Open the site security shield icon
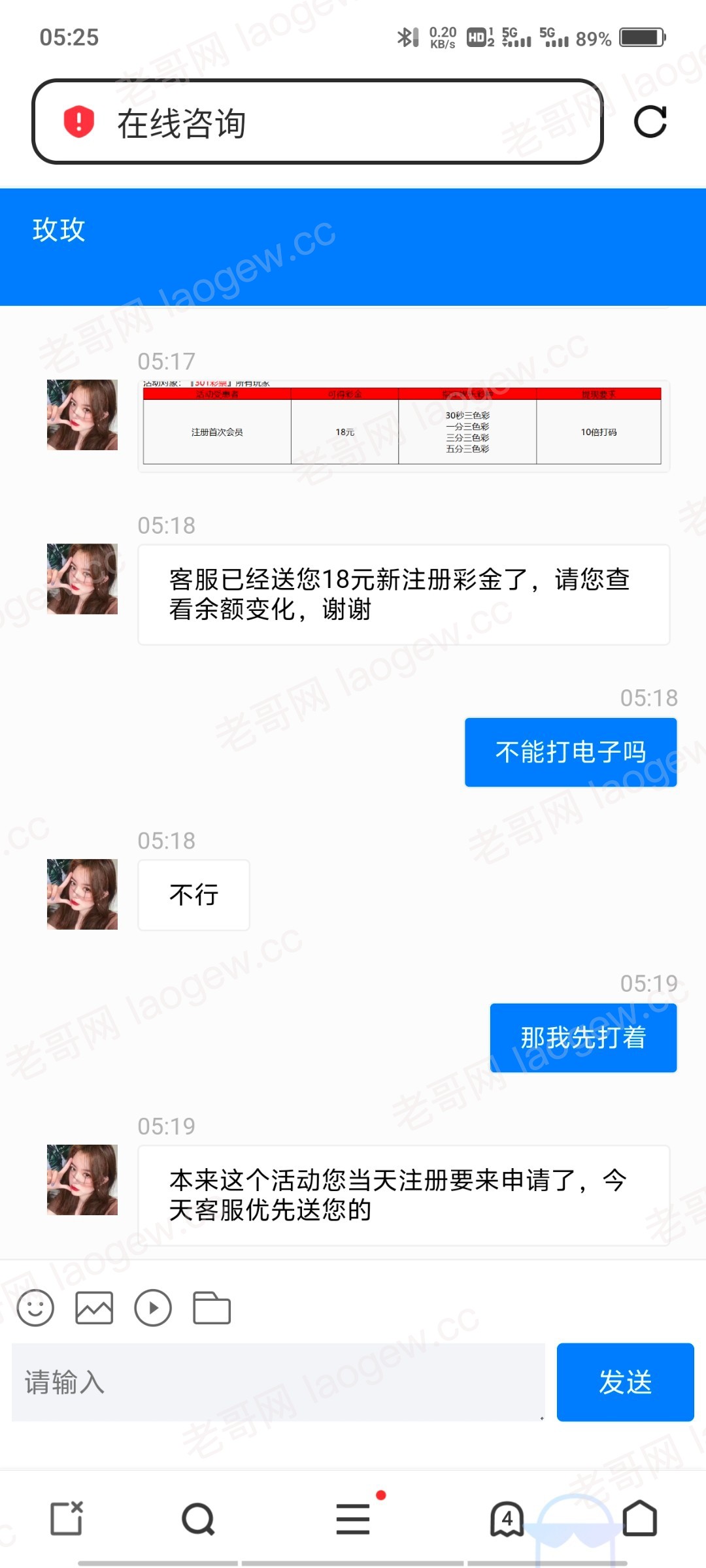The height and width of the screenshot is (1568, 706). [79, 122]
